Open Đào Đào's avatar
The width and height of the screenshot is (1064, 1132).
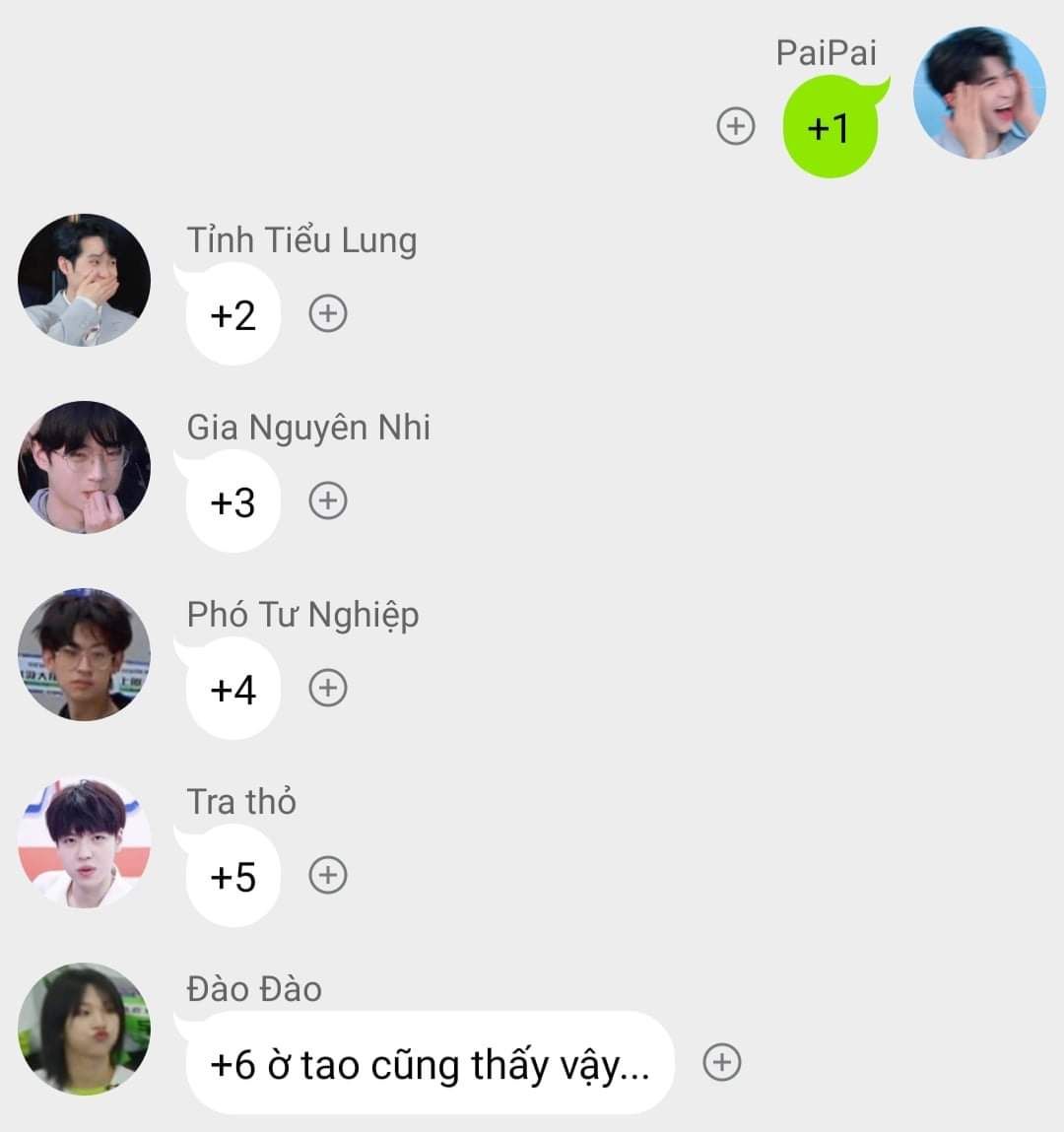tap(85, 1029)
